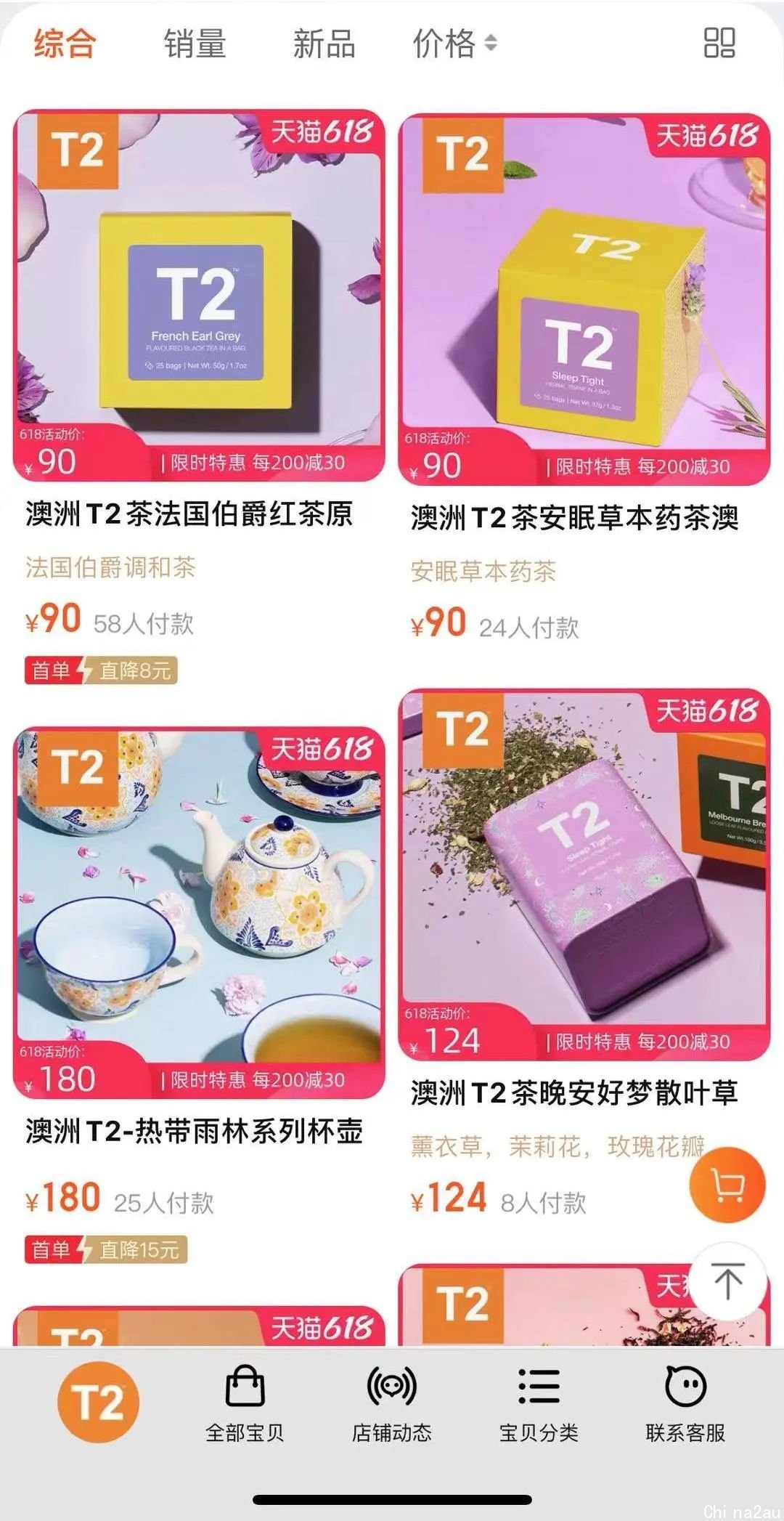Viewport: 784px width, 1521px height.
Task: Sort by 价格 price
Action: (455, 44)
